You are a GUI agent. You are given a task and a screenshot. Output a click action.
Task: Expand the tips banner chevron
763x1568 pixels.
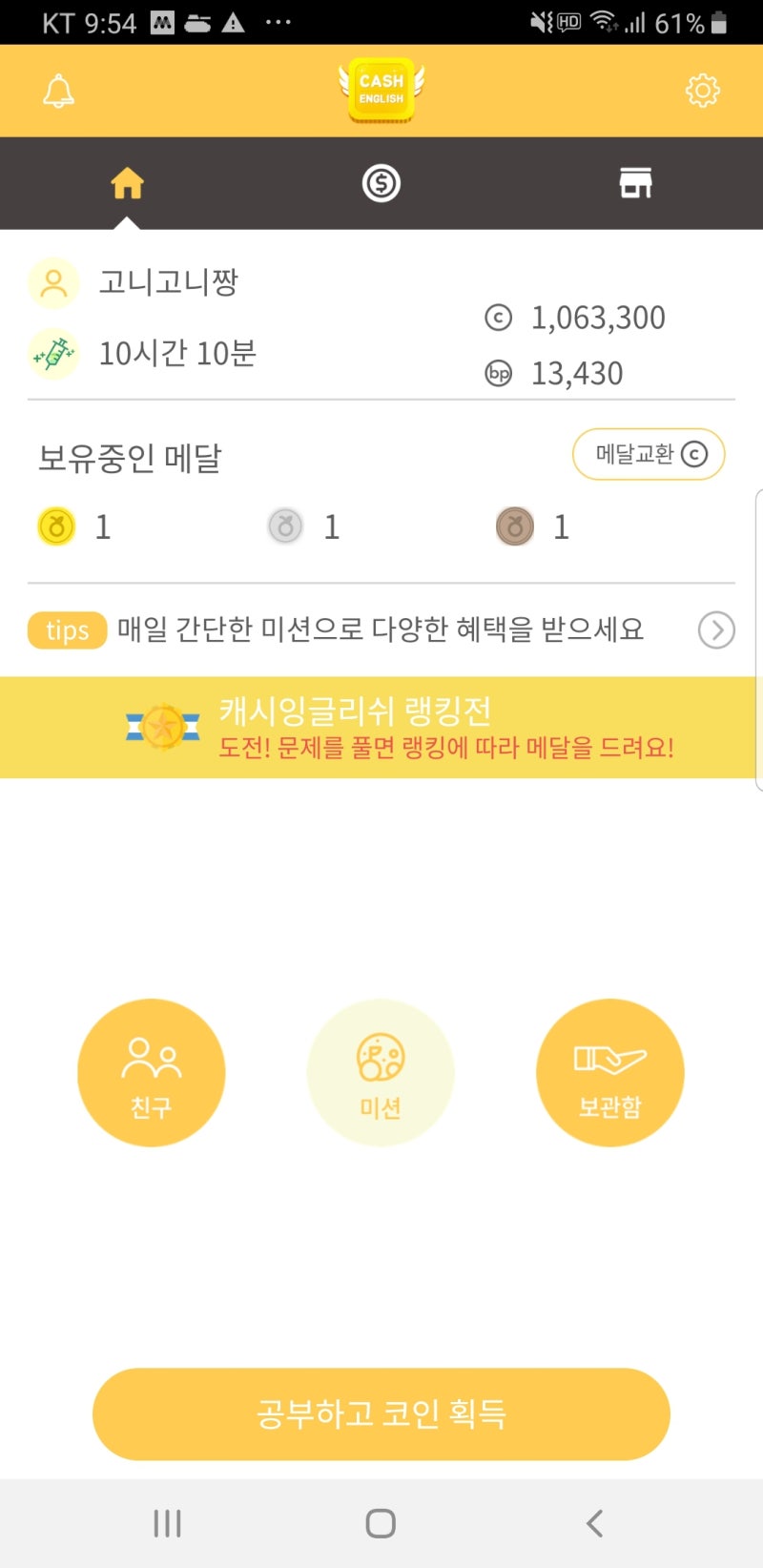pyautogui.click(x=716, y=629)
